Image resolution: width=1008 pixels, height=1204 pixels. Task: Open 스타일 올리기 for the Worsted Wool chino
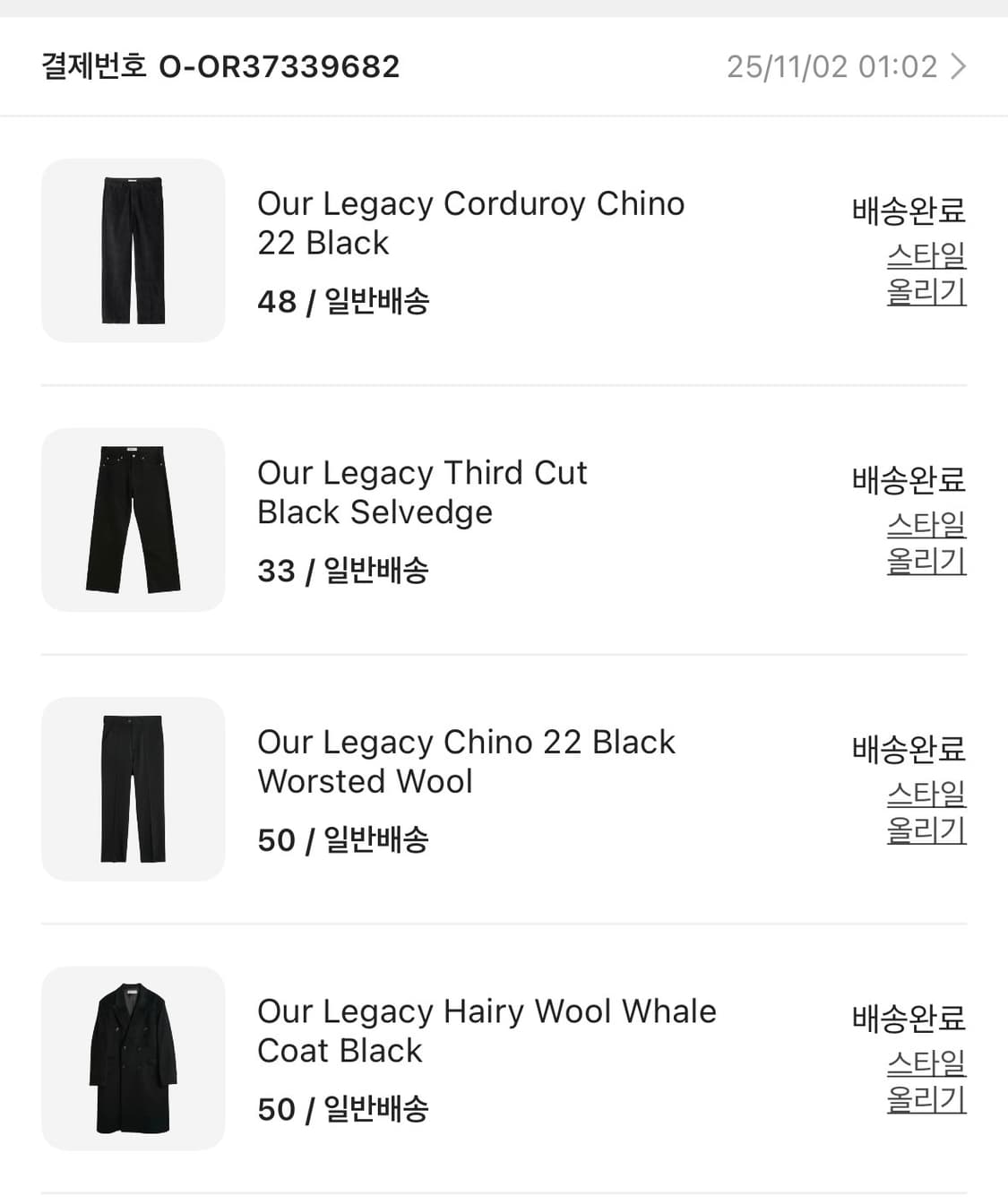click(926, 812)
